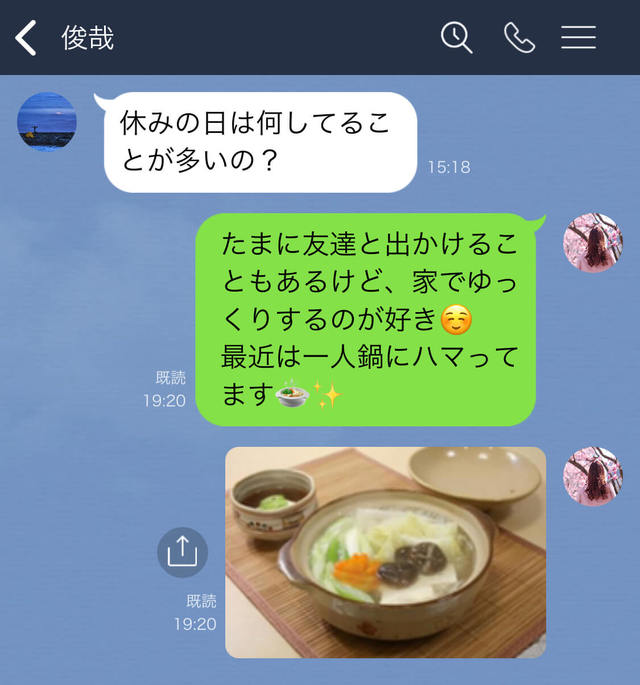This screenshot has height=685, width=640.
Task: Open the chat menu
Action: tap(578, 38)
